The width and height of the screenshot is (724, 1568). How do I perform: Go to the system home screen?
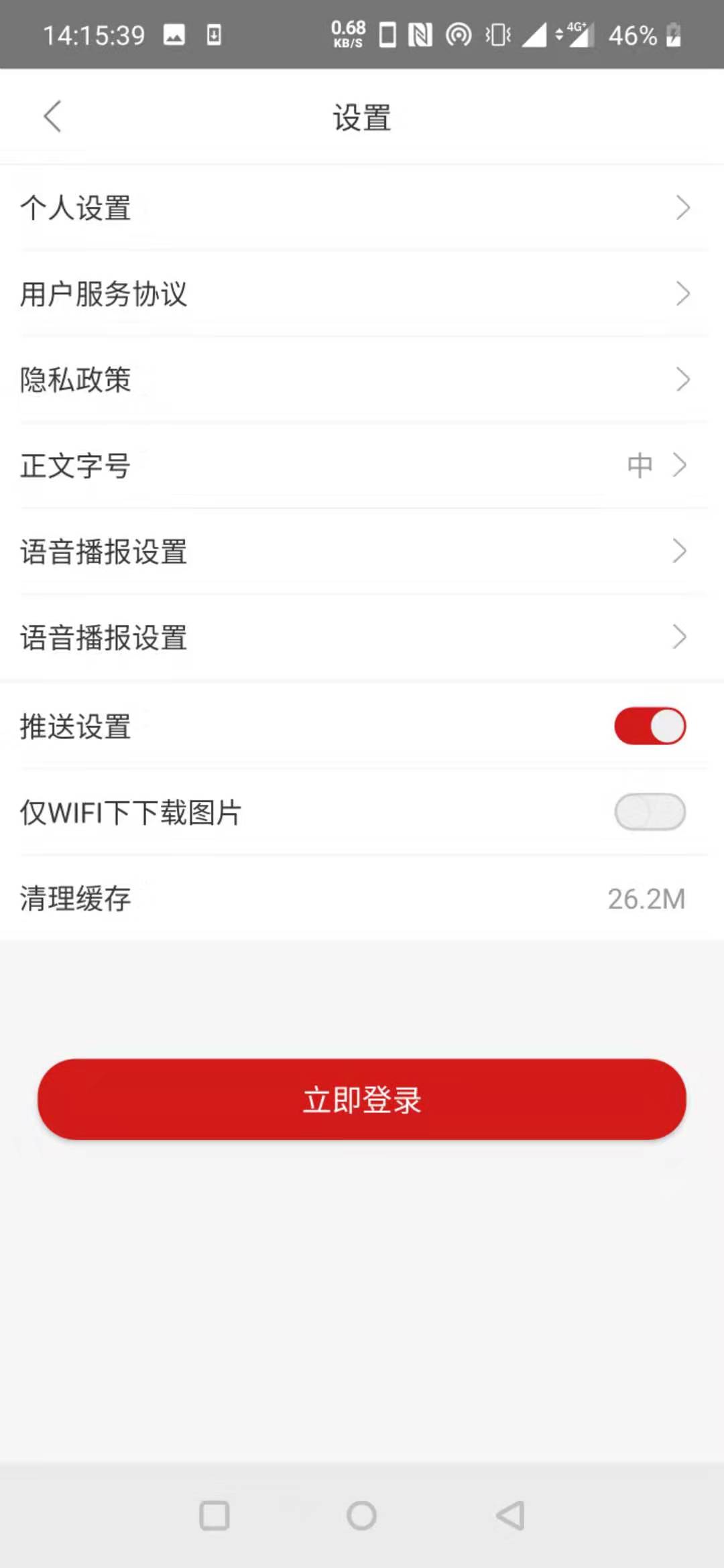(x=362, y=1516)
